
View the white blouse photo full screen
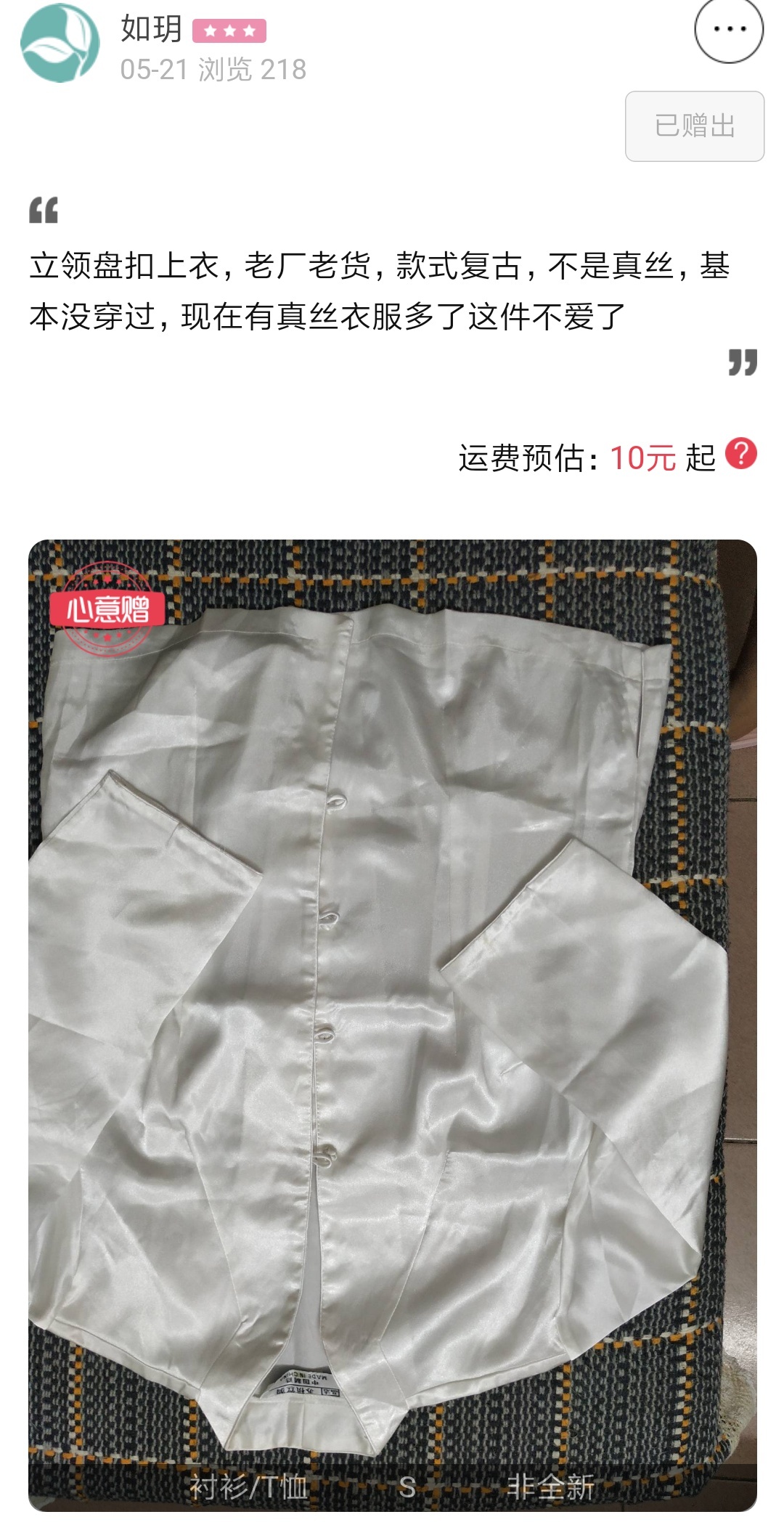pos(393,1025)
